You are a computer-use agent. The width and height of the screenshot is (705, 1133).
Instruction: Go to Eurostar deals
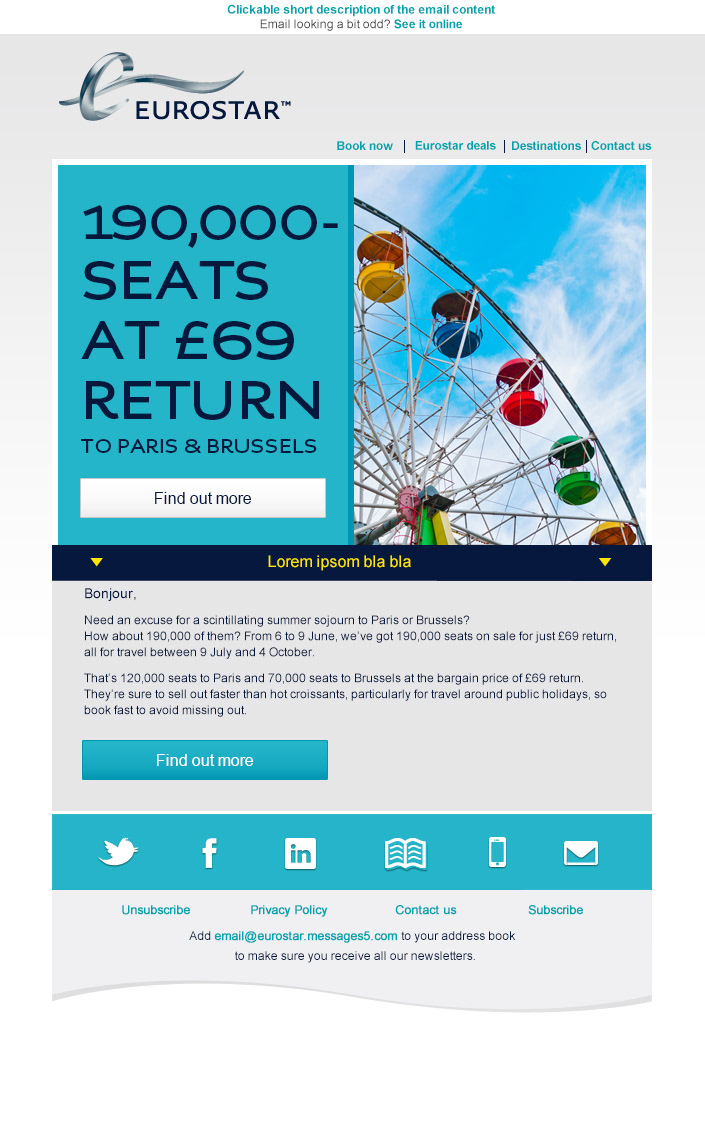tap(455, 145)
